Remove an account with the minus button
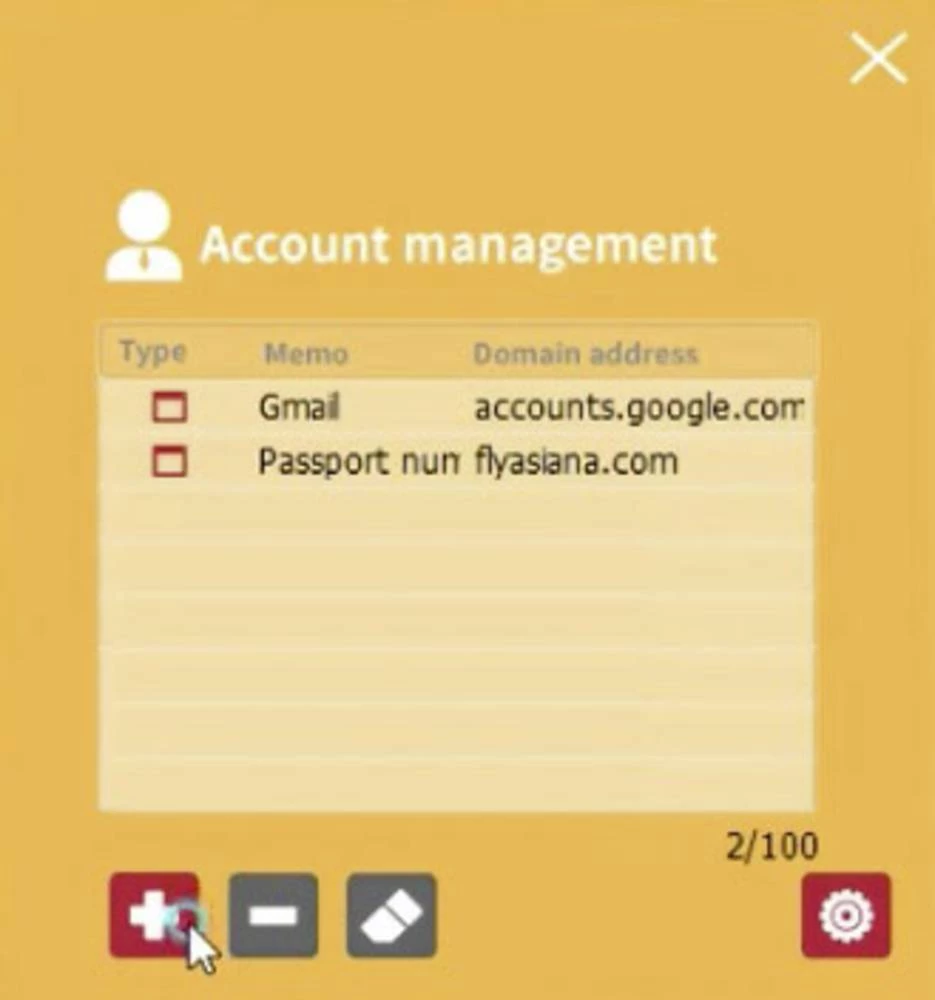 273,915
